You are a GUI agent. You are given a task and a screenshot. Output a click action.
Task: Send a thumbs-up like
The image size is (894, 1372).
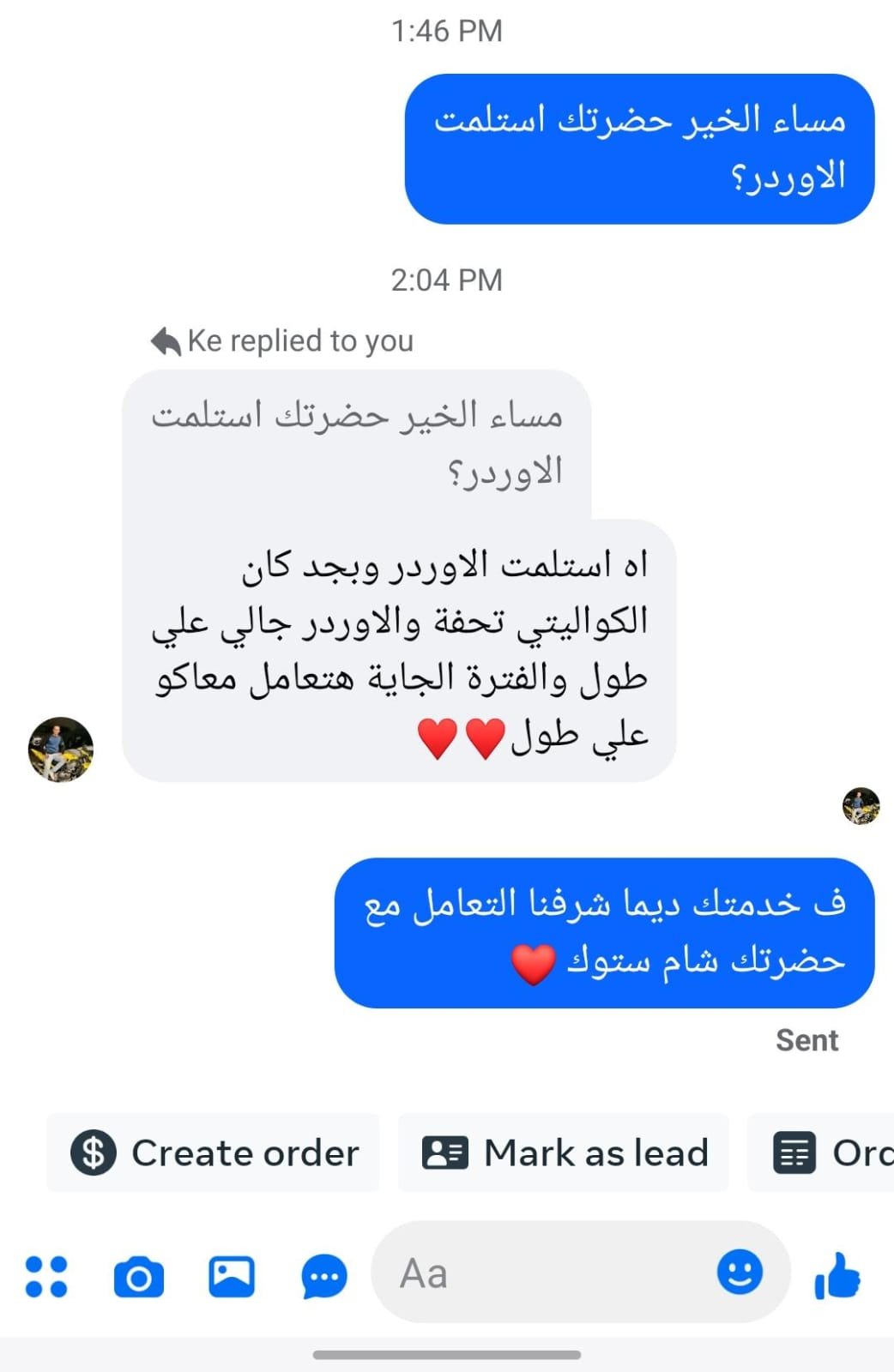(x=838, y=1276)
